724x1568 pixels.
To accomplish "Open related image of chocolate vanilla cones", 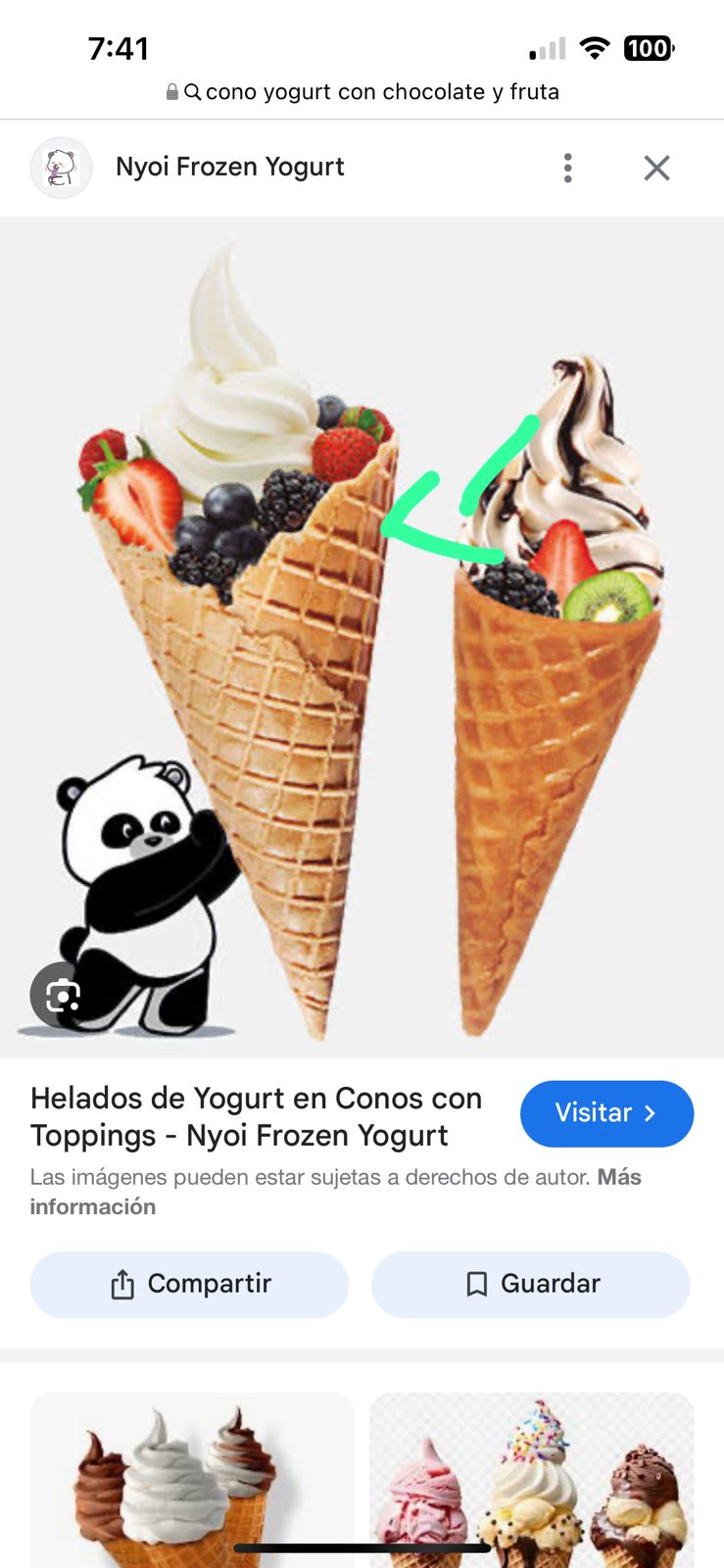I will 191,1480.
